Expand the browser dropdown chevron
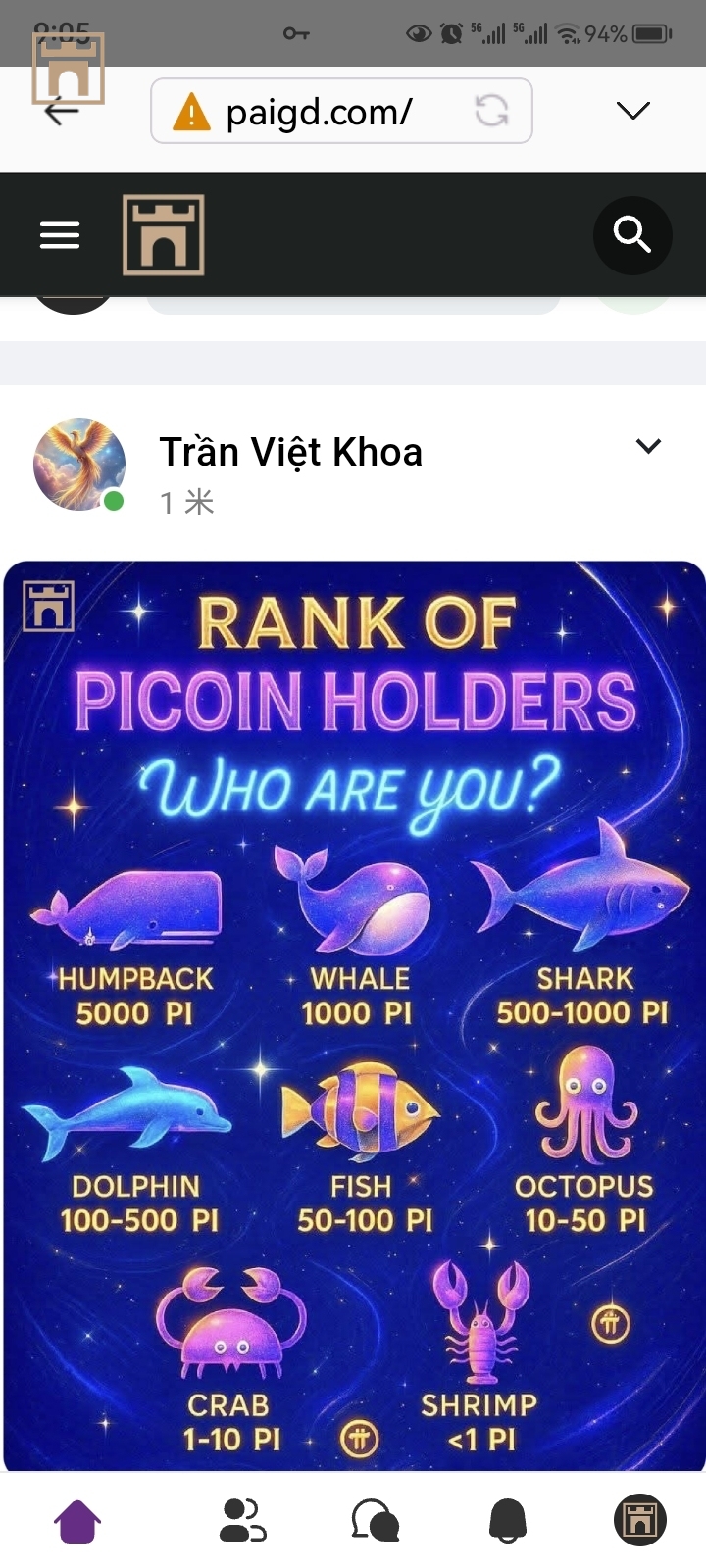706x1568 pixels. [633, 111]
